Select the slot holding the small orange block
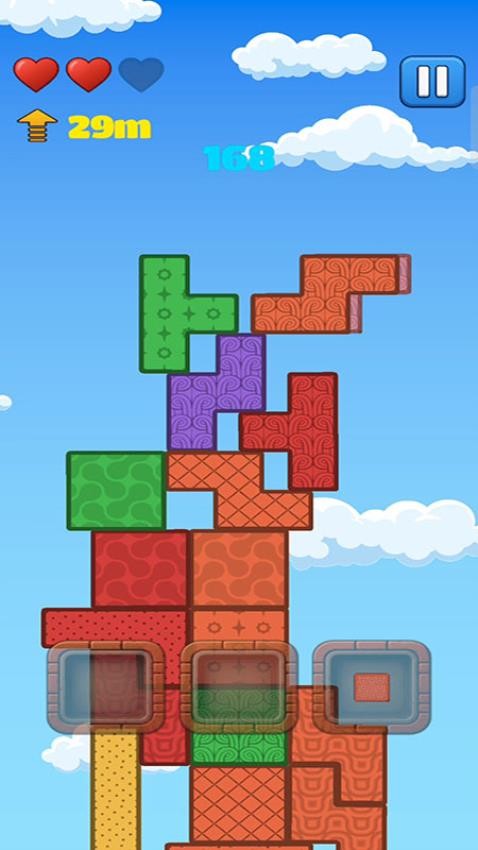This screenshot has height=850, width=478. (x=372, y=687)
